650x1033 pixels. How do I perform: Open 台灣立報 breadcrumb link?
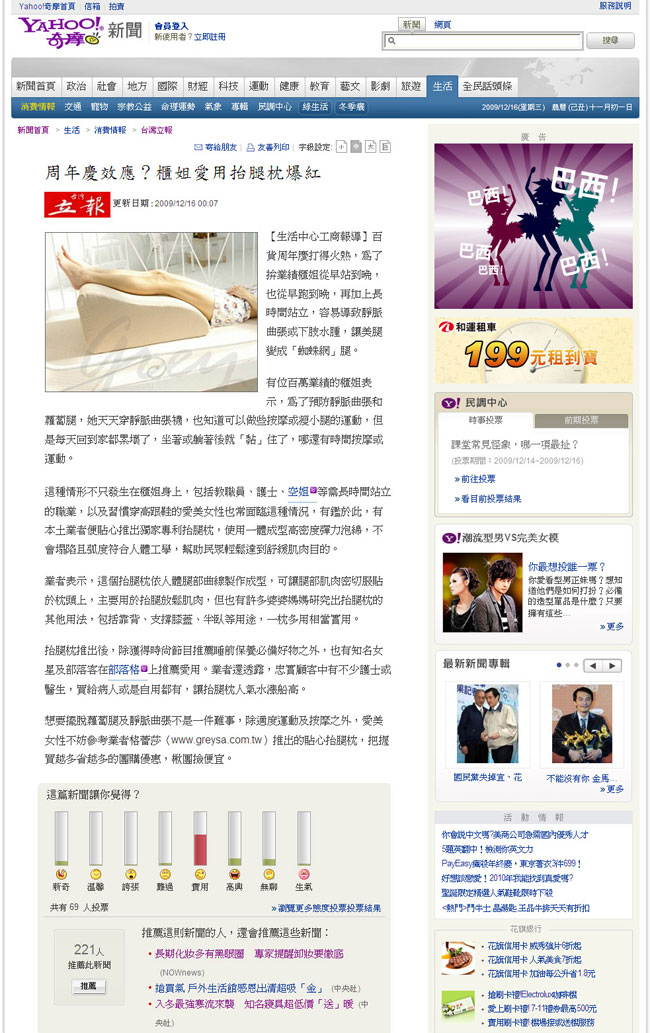(156, 130)
